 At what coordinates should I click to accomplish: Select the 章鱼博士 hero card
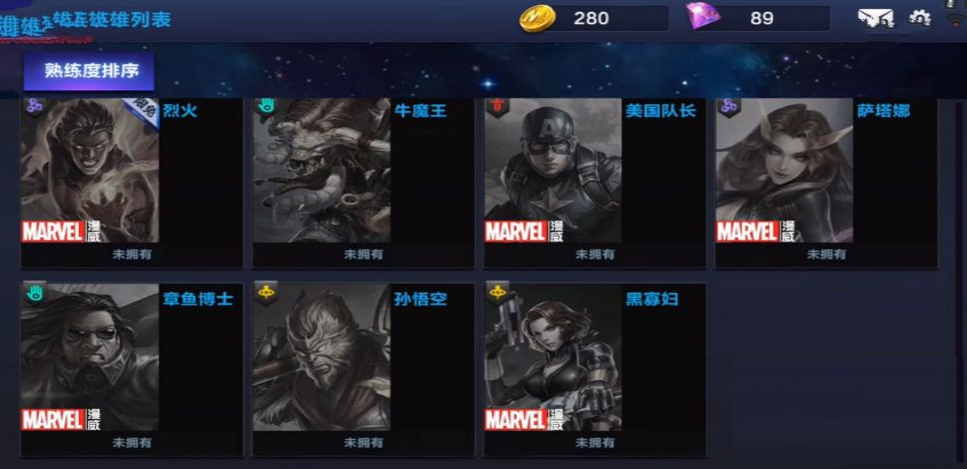tap(131, 368)
